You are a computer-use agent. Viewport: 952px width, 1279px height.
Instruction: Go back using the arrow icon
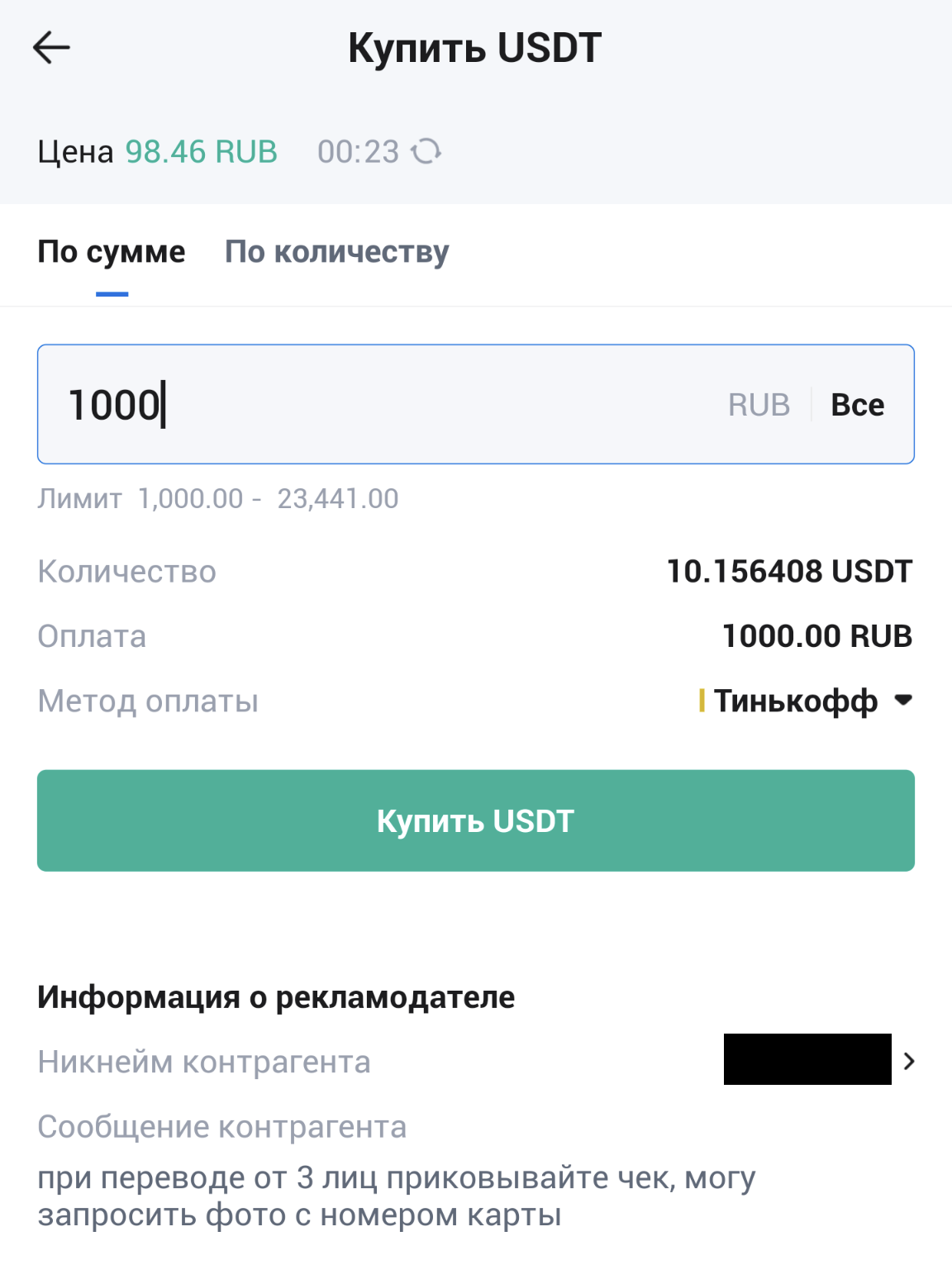click(51, 48)
